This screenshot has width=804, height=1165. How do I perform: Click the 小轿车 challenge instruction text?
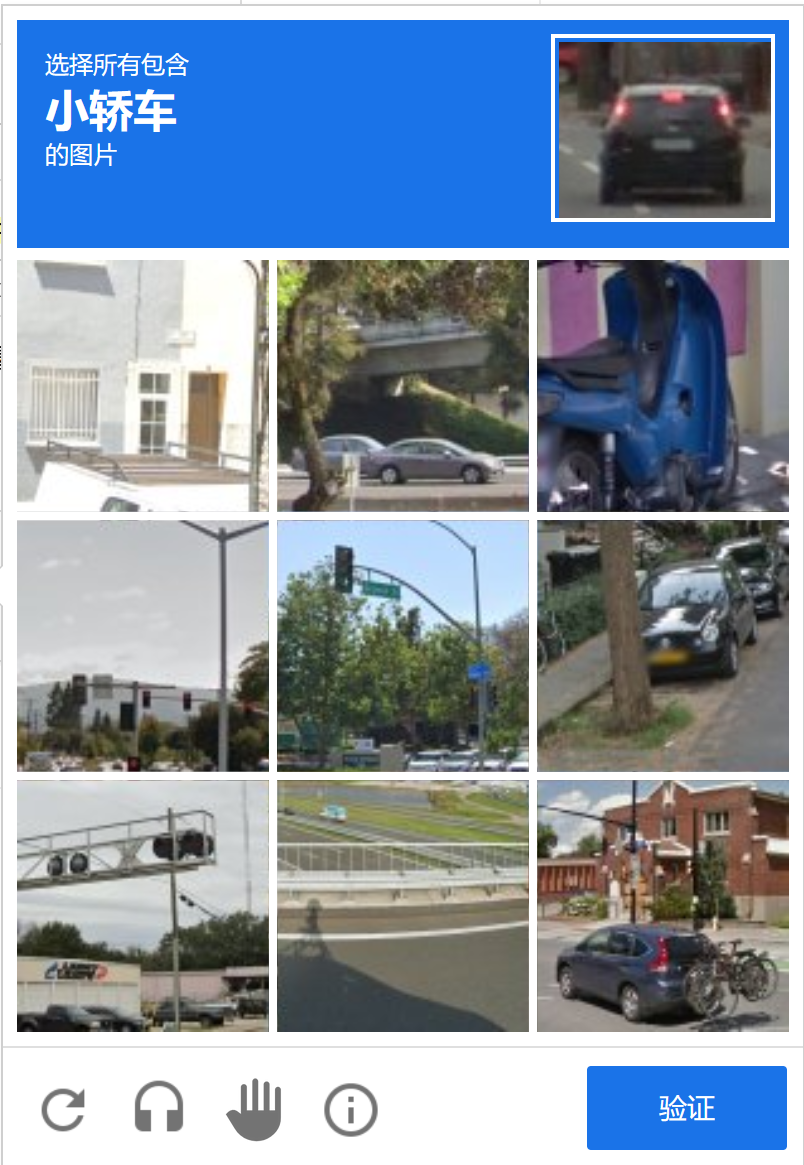click(x=113, y=113)
